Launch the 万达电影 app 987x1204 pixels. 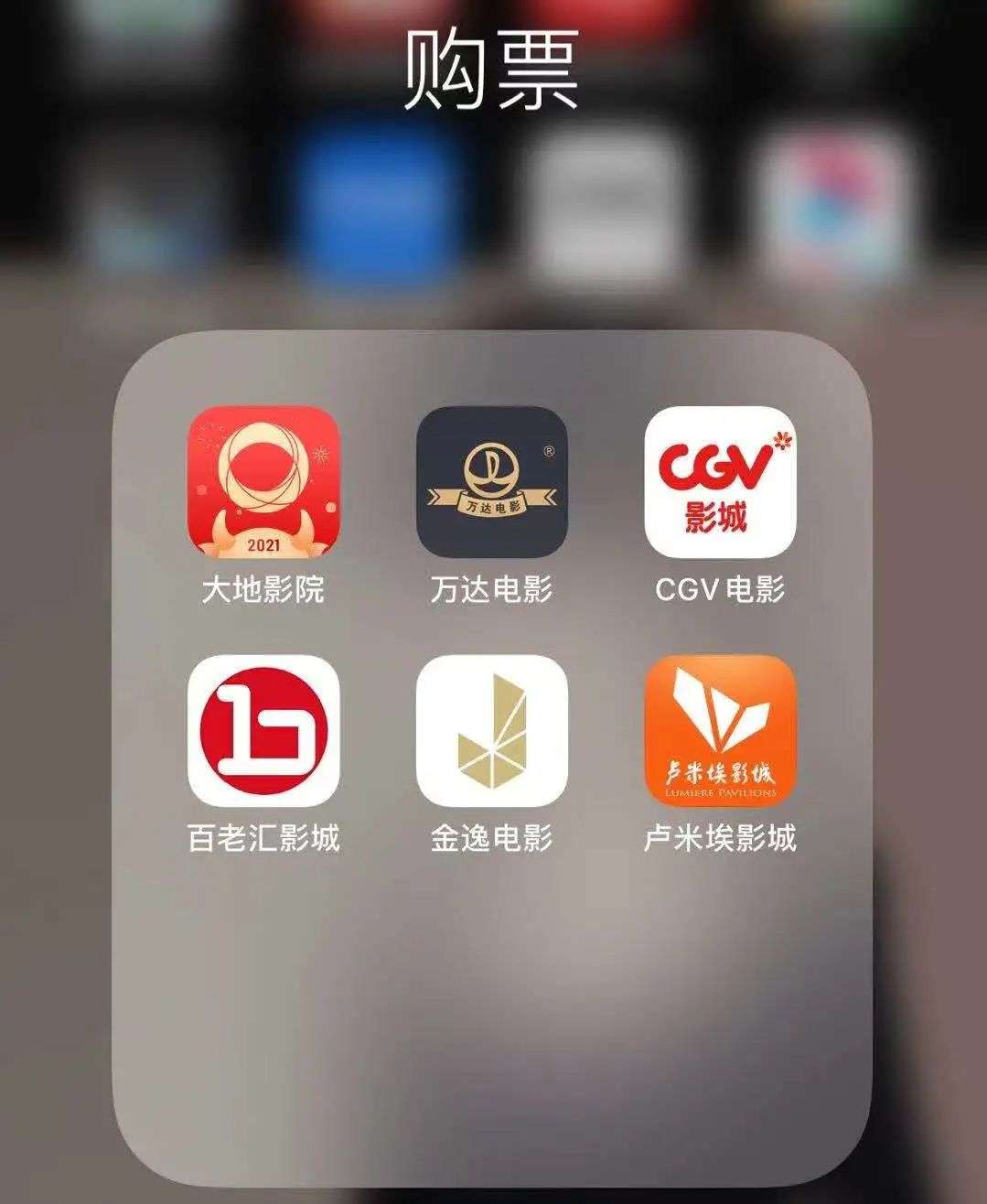click(492, 482)
